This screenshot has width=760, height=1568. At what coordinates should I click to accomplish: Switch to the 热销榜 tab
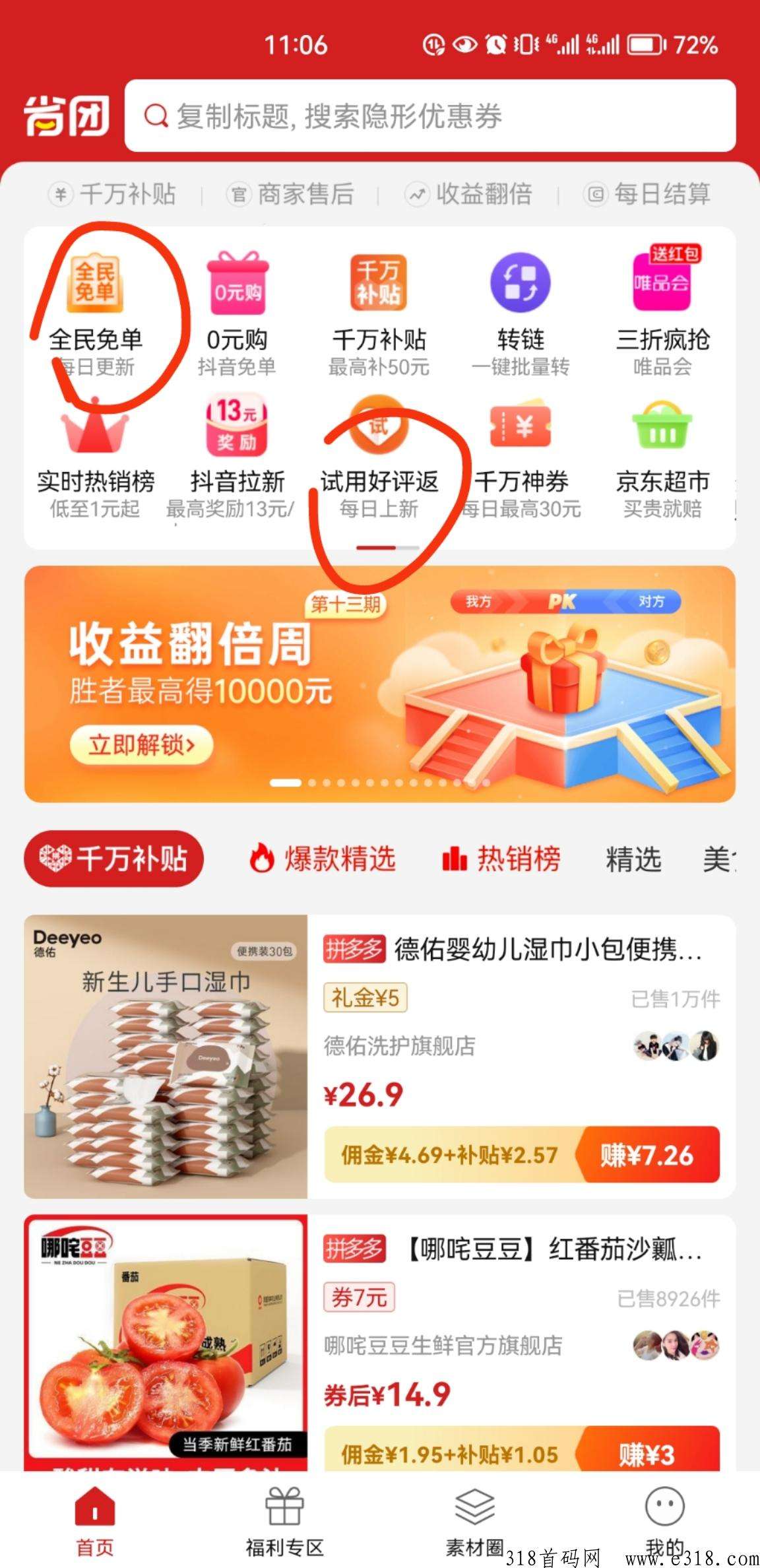[501, 859]
